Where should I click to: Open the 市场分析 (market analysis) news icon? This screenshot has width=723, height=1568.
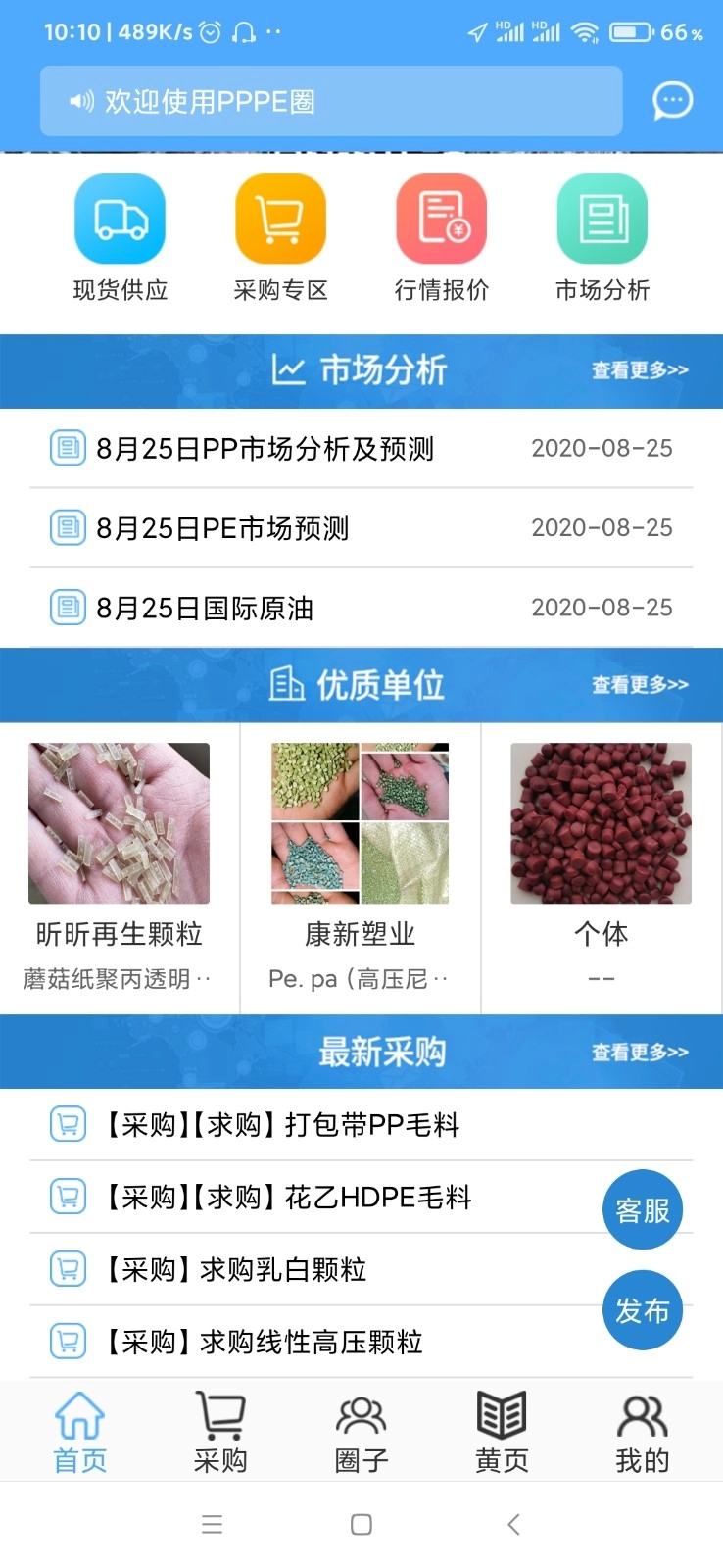[601, 218]
